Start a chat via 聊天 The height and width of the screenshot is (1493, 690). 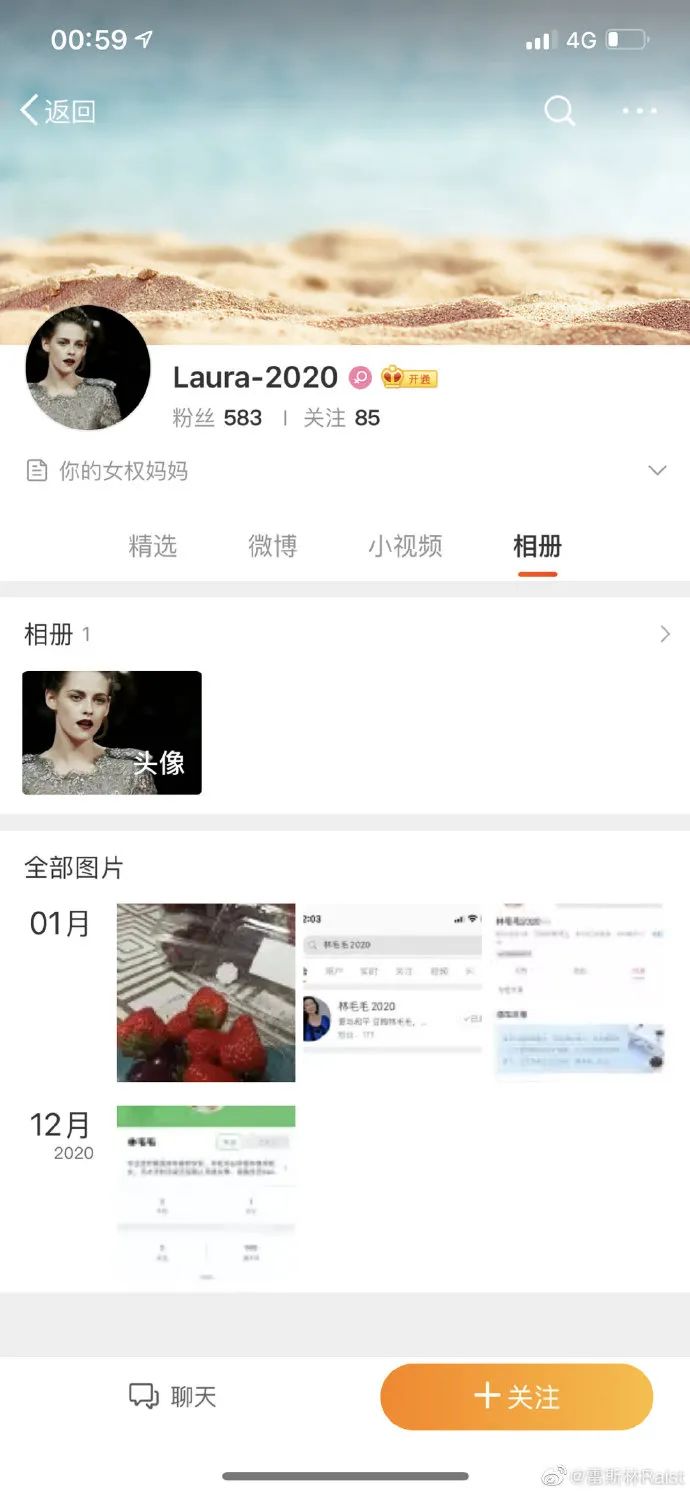[x=173, y=1397]
